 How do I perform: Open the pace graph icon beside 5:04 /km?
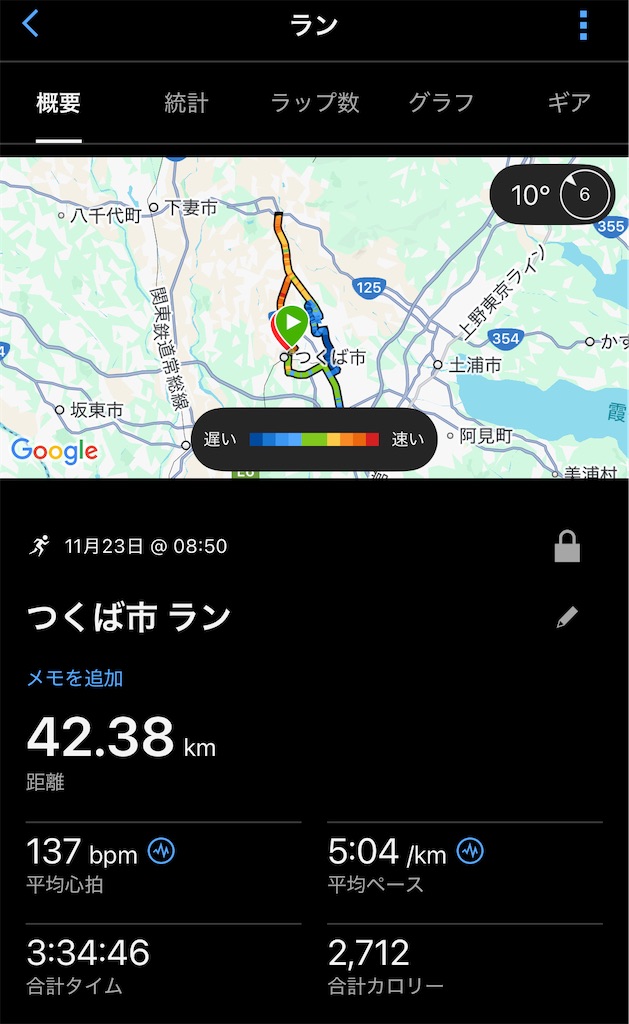click(470, 851)
